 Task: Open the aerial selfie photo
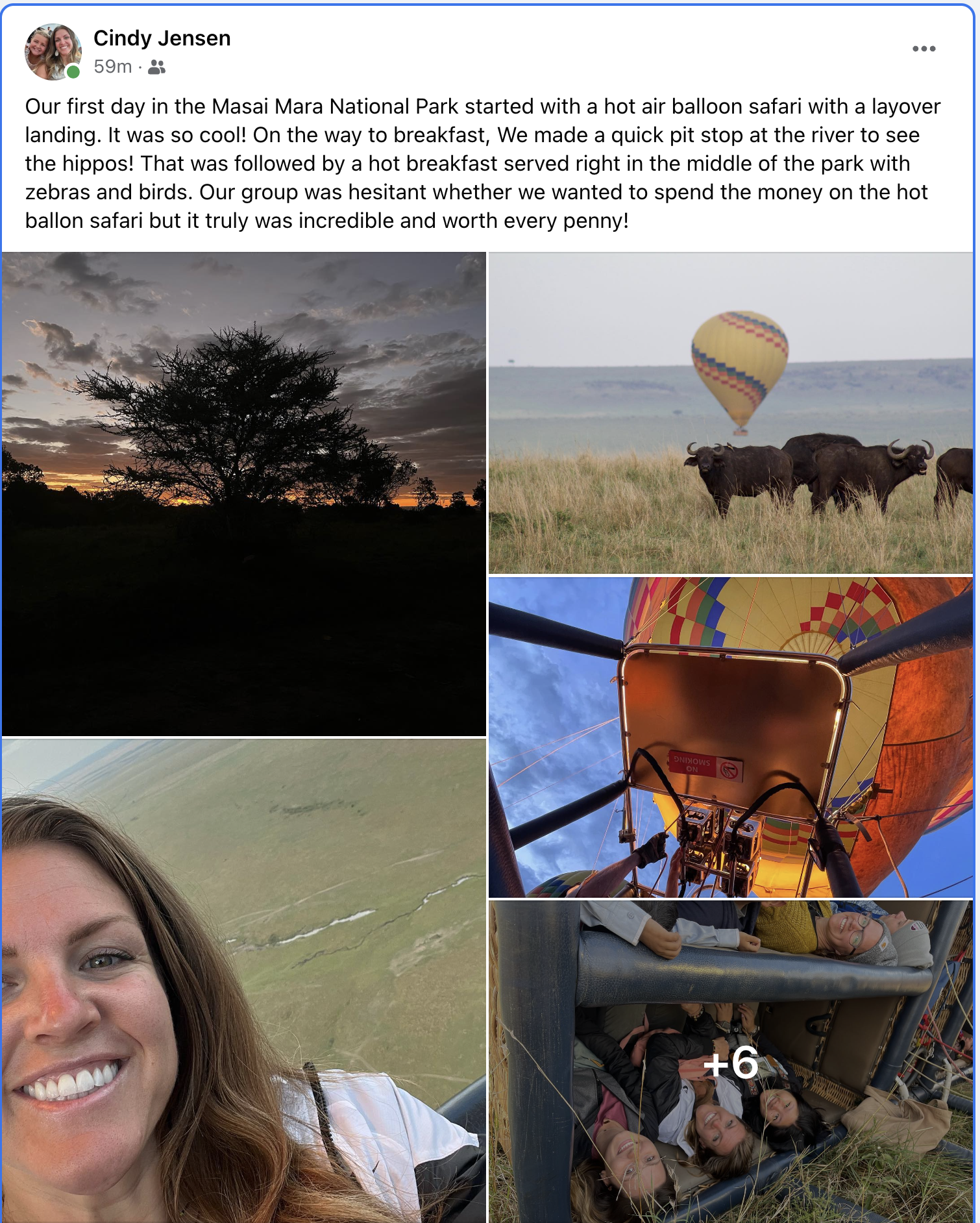[244, 980]
